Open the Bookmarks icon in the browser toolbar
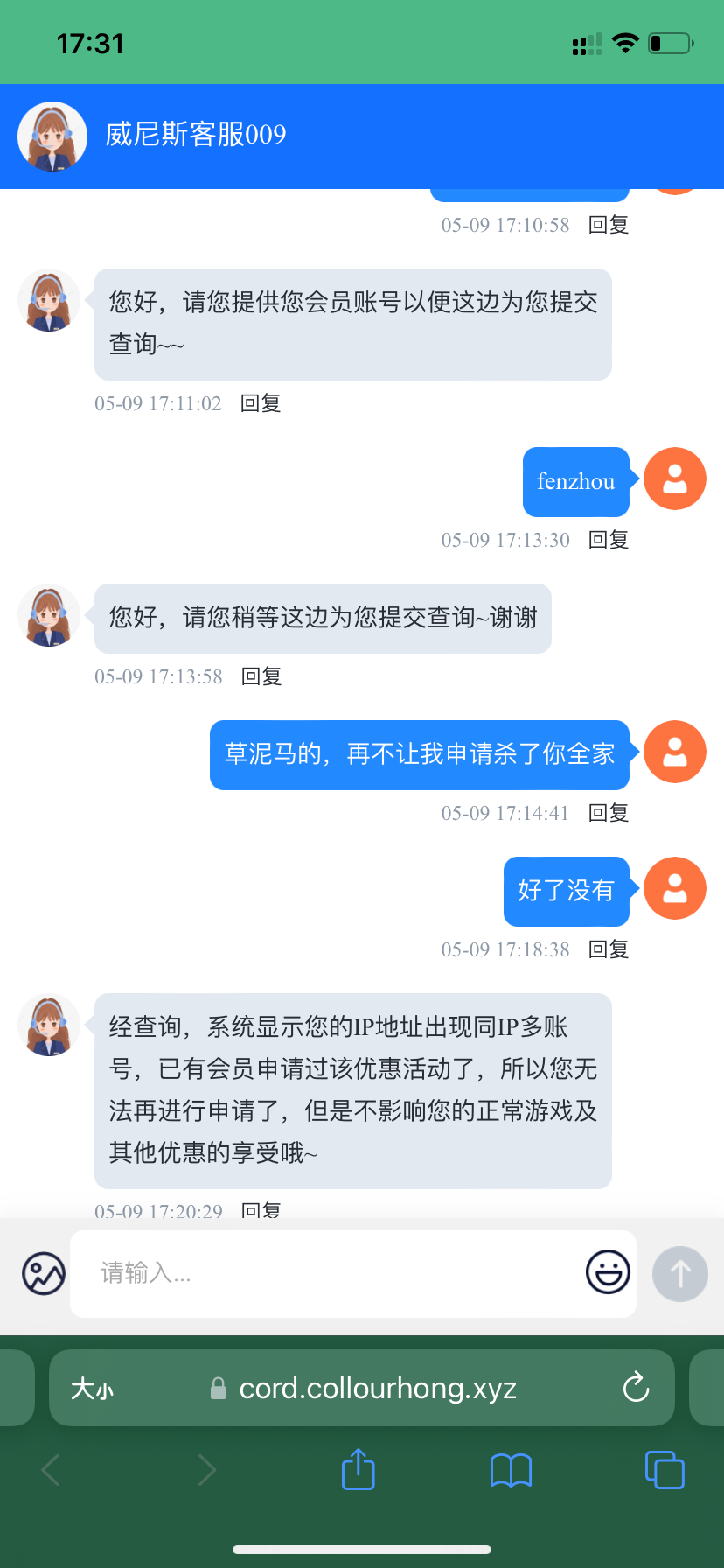 tap(512, 1469)
